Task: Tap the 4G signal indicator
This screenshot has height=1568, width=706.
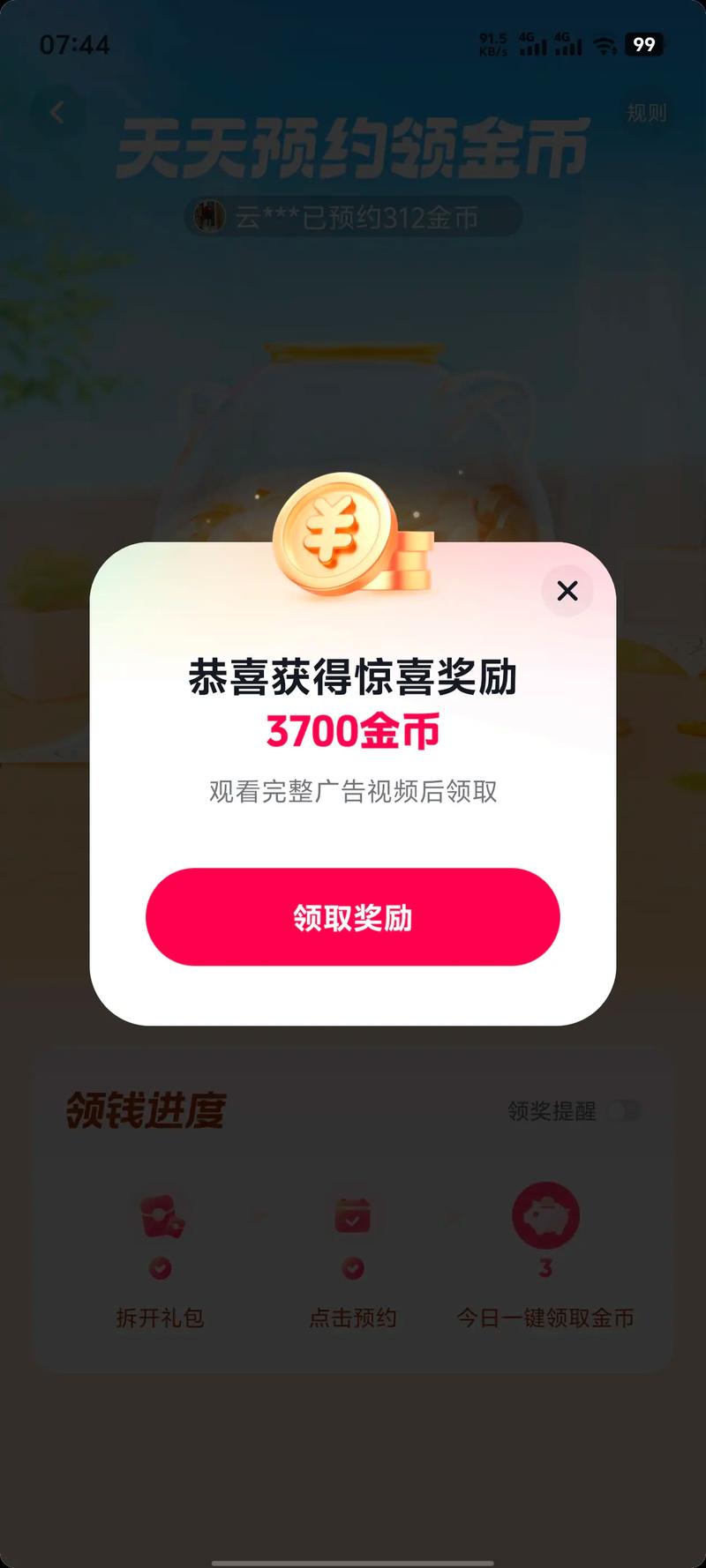Action: tap(534, 44)
